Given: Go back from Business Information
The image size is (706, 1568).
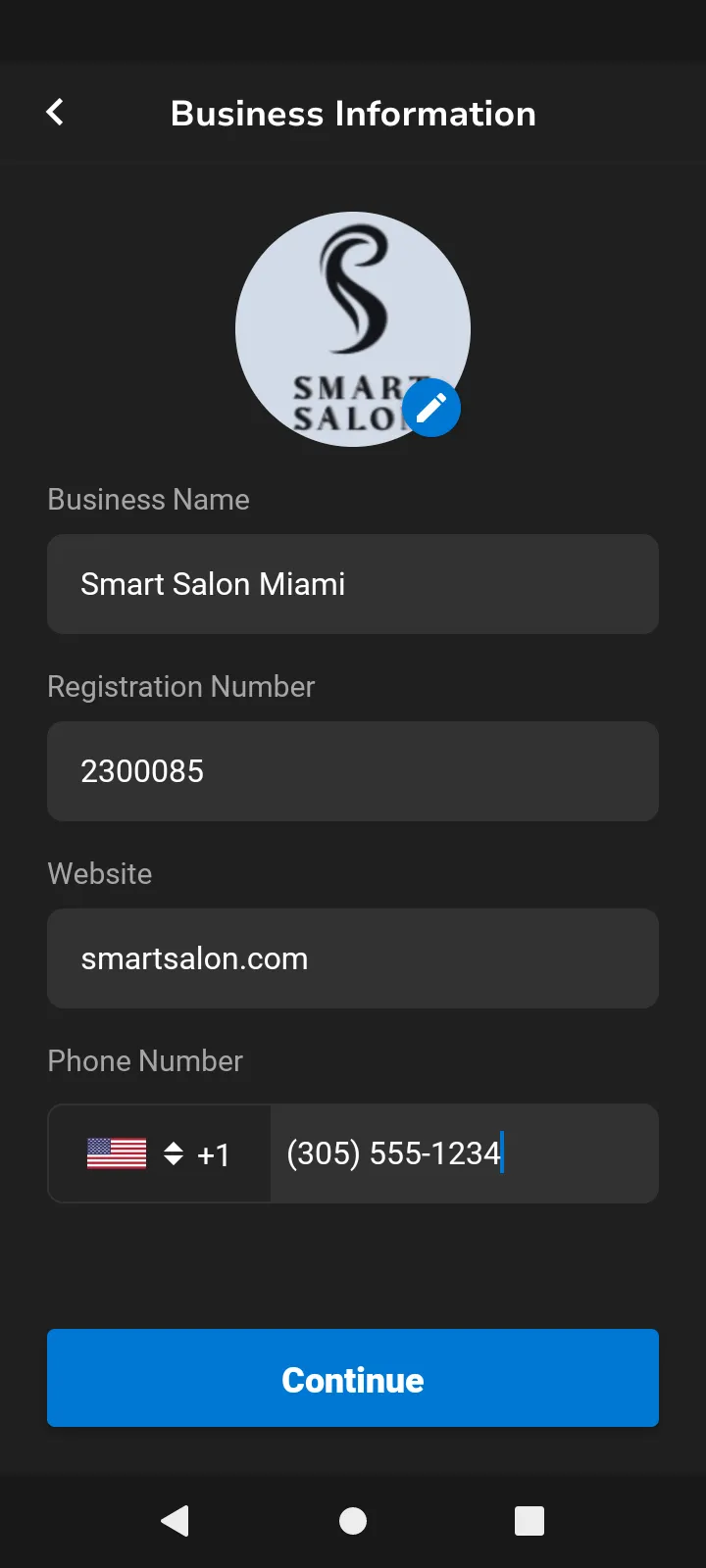Looking at the screenshot, I should [56, 113].
